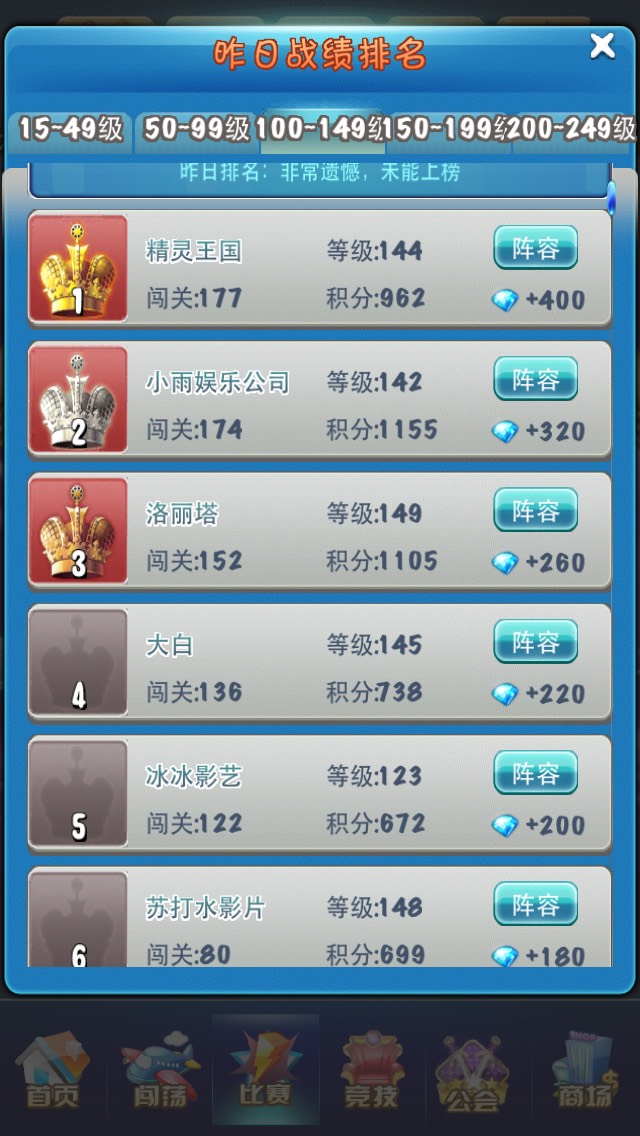
Task: Open 洛丽塔's 阵容 lineup
Action: [x=536, y=510]
